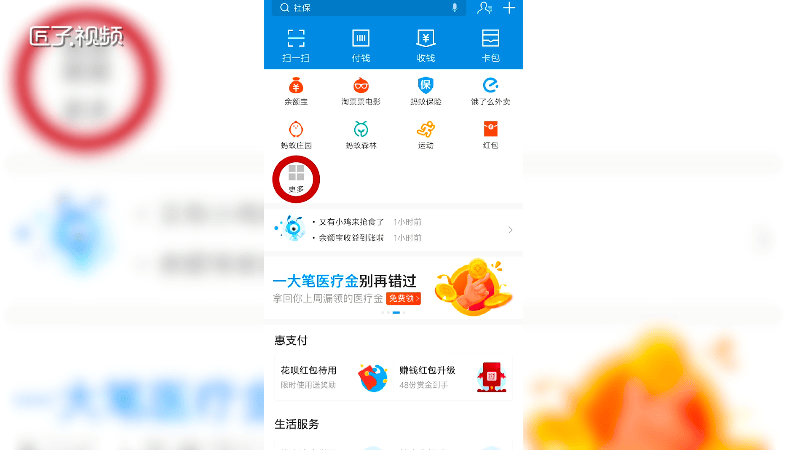Open the contacts icon in the top bar

tap(485, 8)
